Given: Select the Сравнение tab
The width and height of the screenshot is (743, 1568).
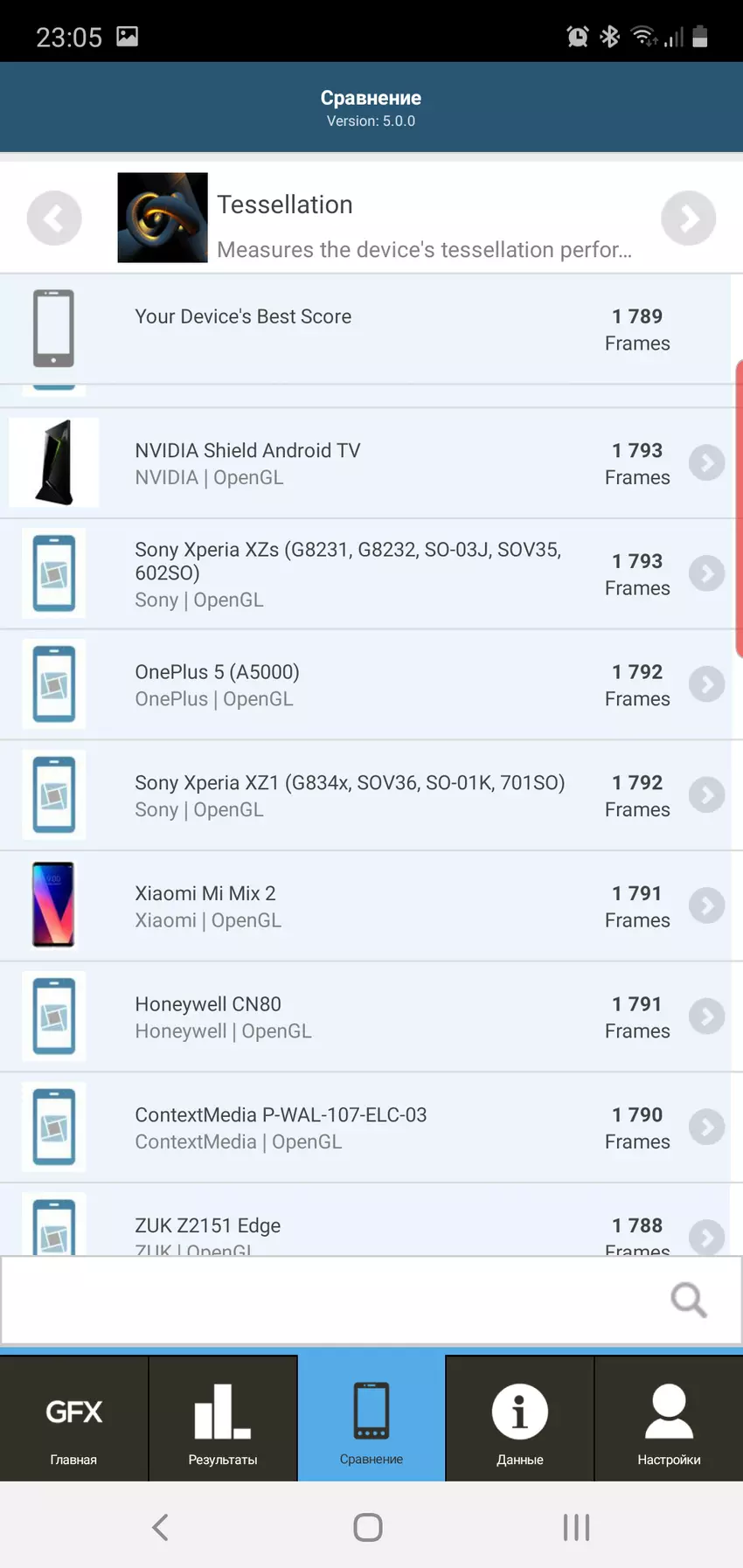Looking at the screenshot, I should pyautogui.click(x=371, y=1419).
